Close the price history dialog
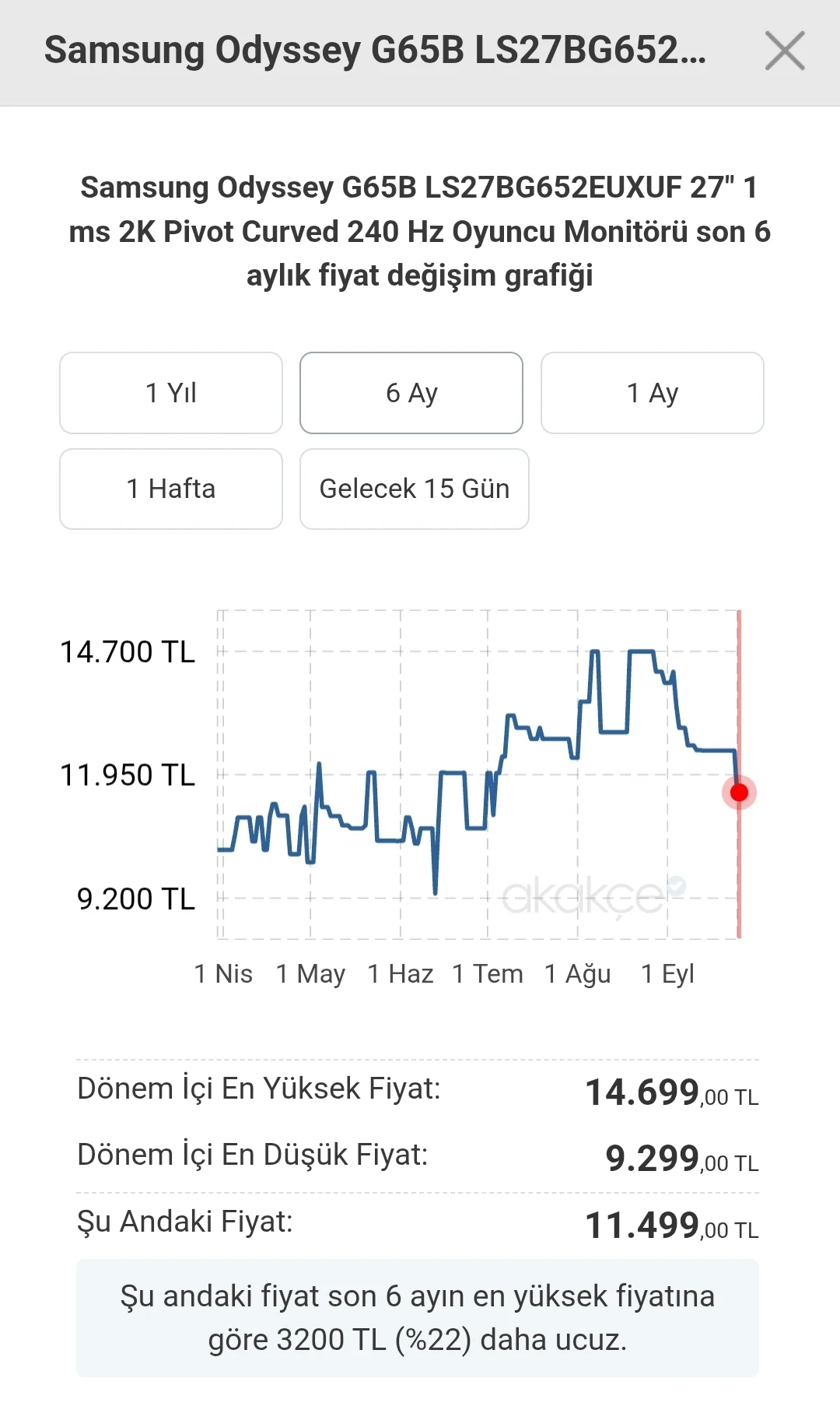 784,51
